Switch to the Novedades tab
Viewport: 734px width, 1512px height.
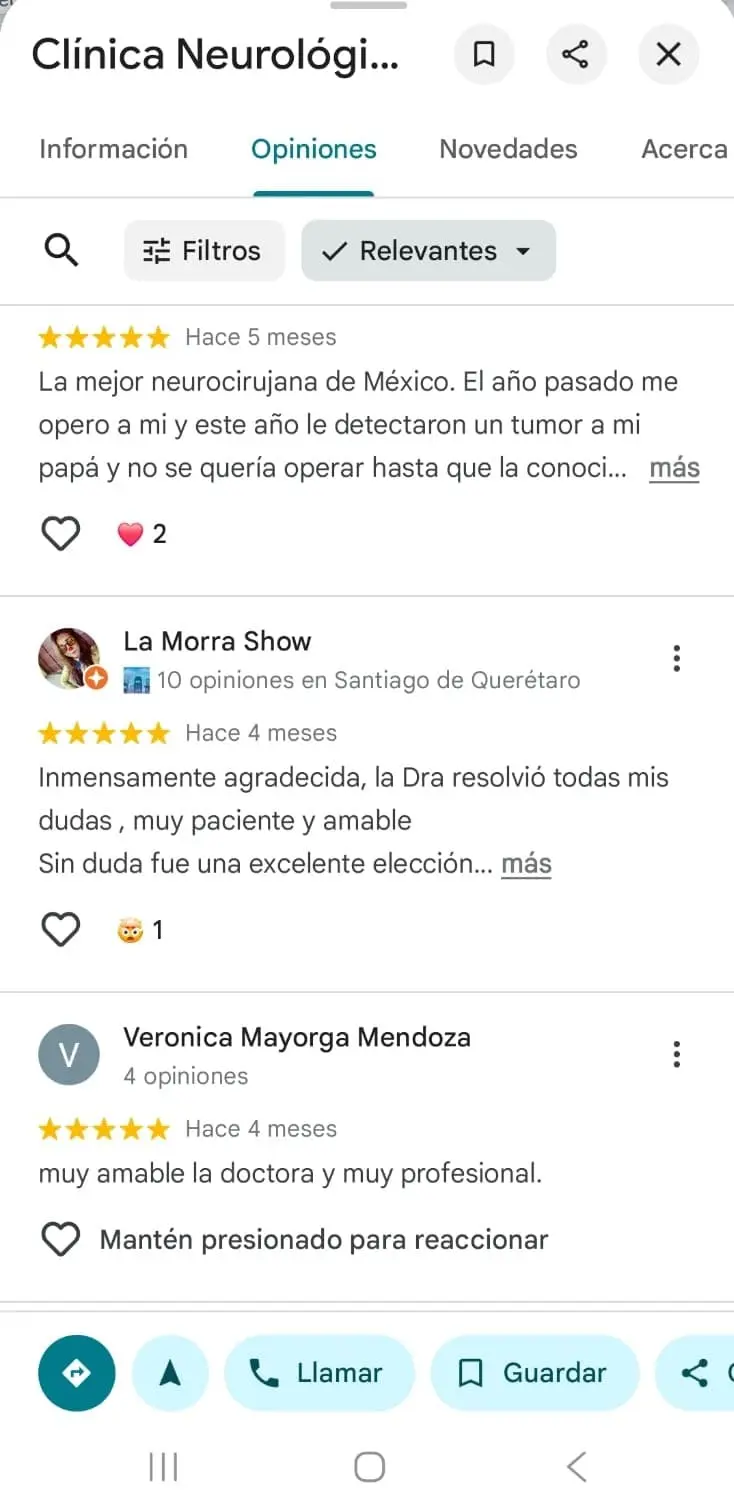[x=507, y=148]
